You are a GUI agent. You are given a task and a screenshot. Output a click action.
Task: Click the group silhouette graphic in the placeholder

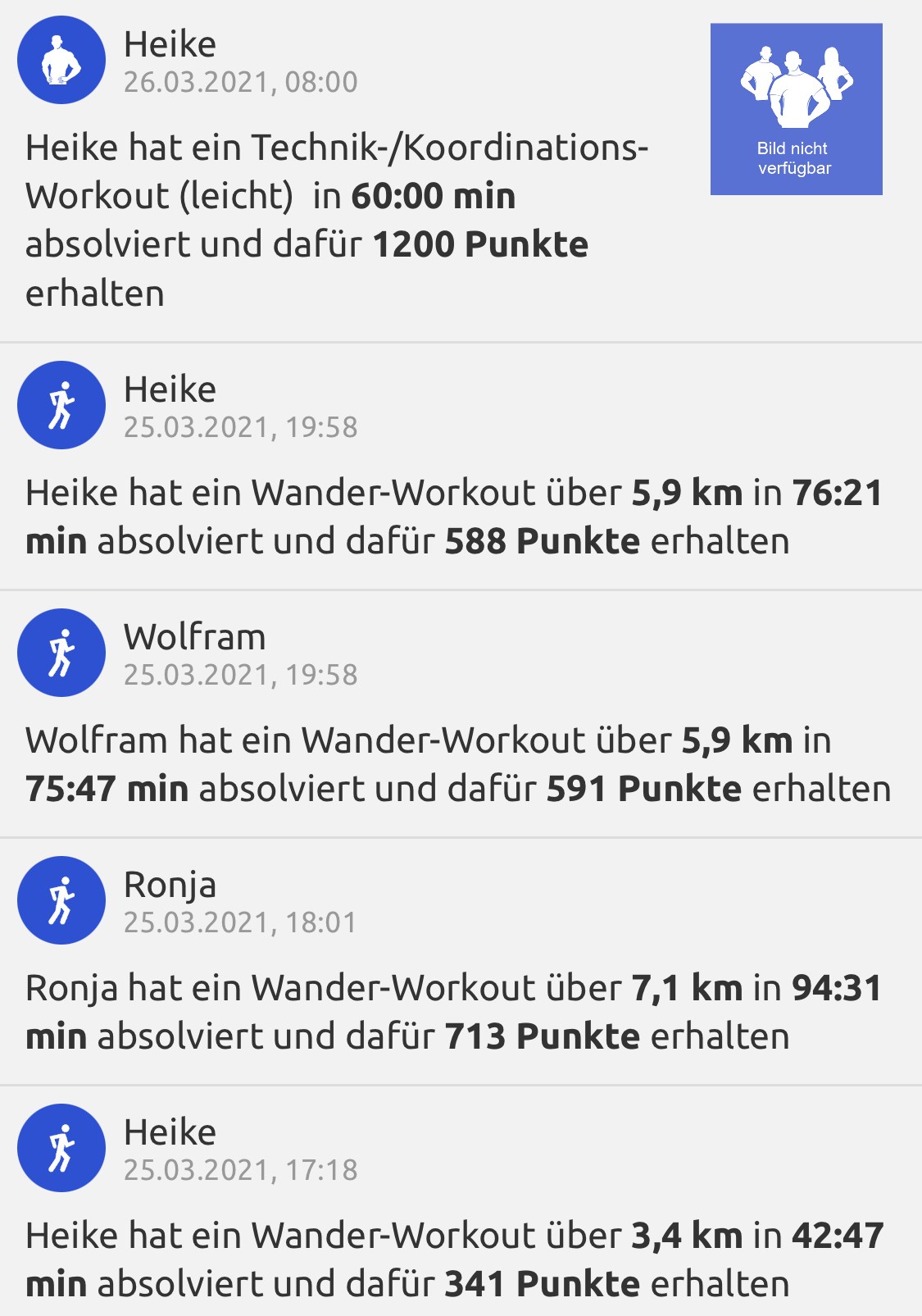(x=797, y=86)
